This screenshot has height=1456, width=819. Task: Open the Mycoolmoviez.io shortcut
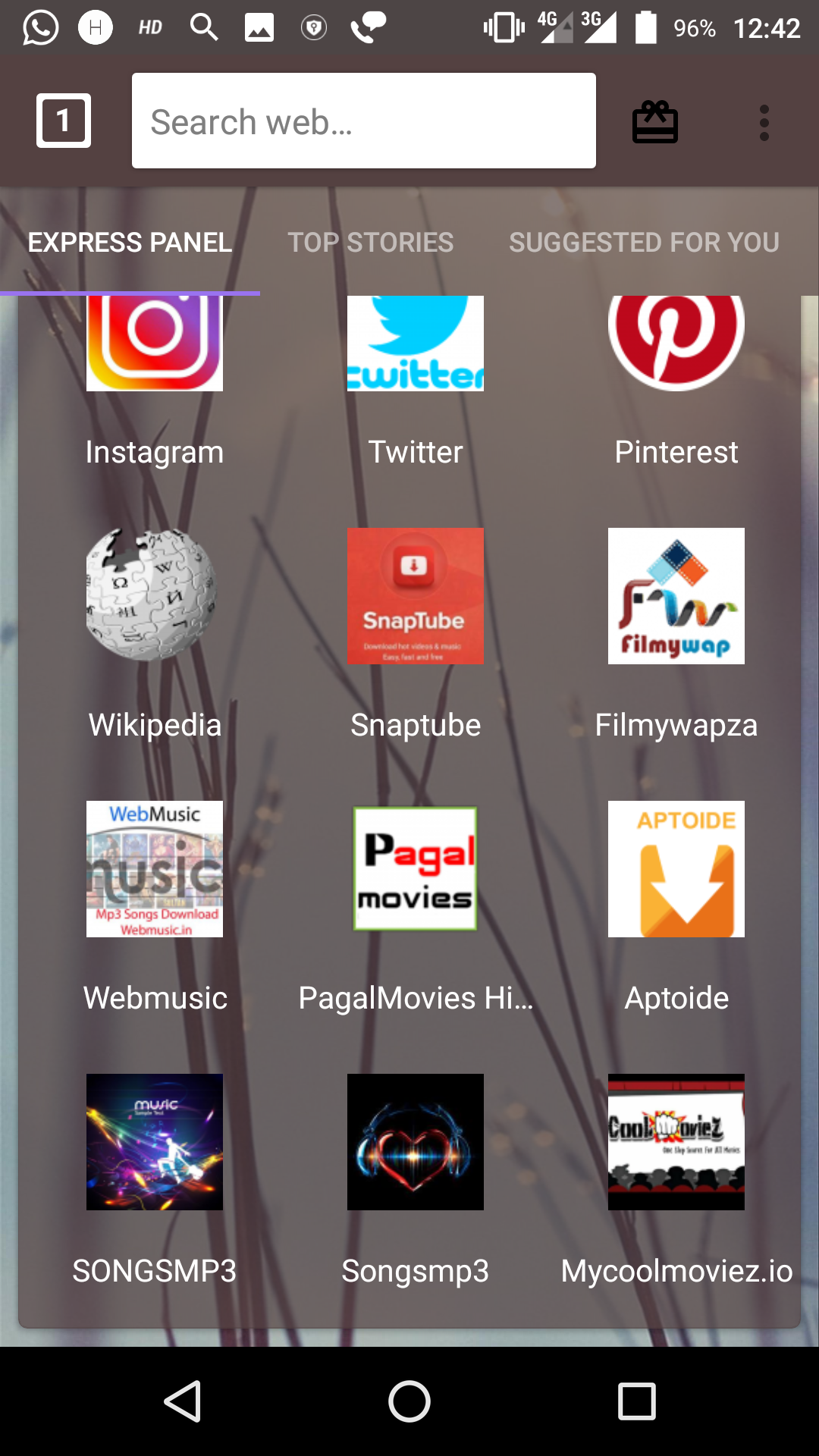tap(676, 1141)
